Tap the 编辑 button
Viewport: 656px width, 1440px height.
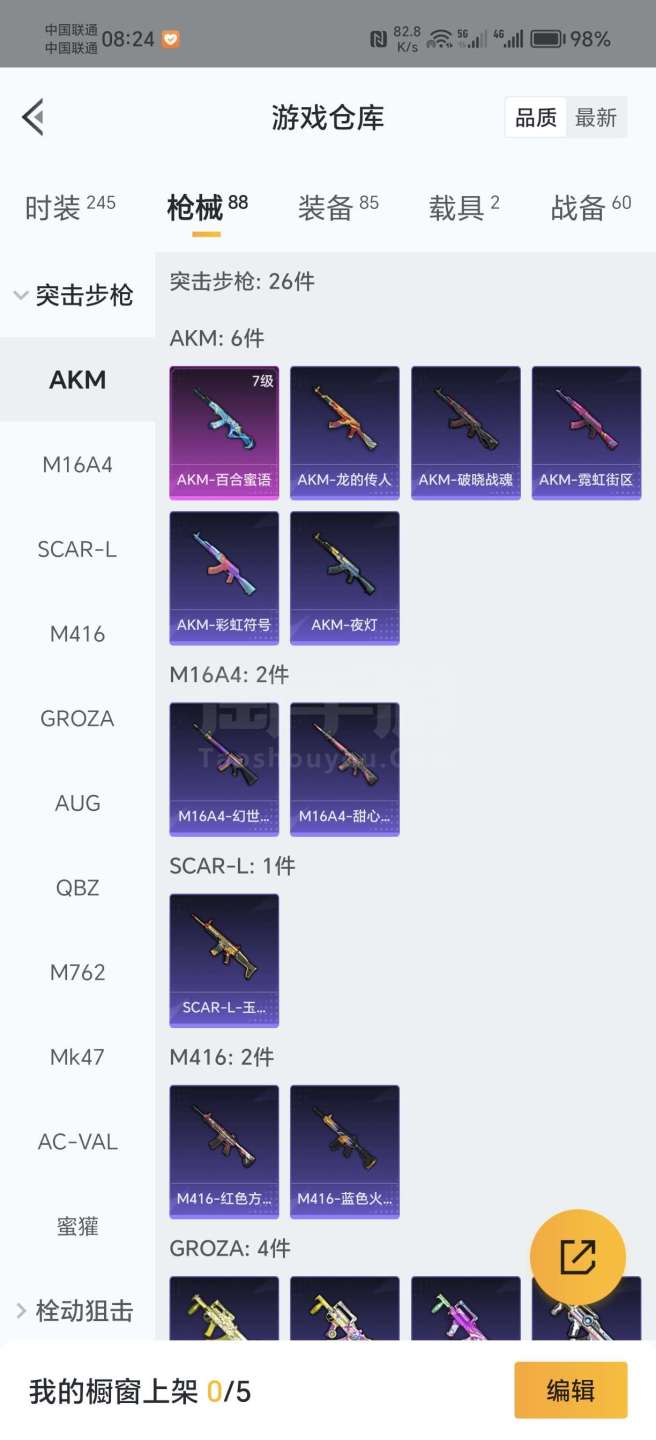click(x=570, y=1390)
